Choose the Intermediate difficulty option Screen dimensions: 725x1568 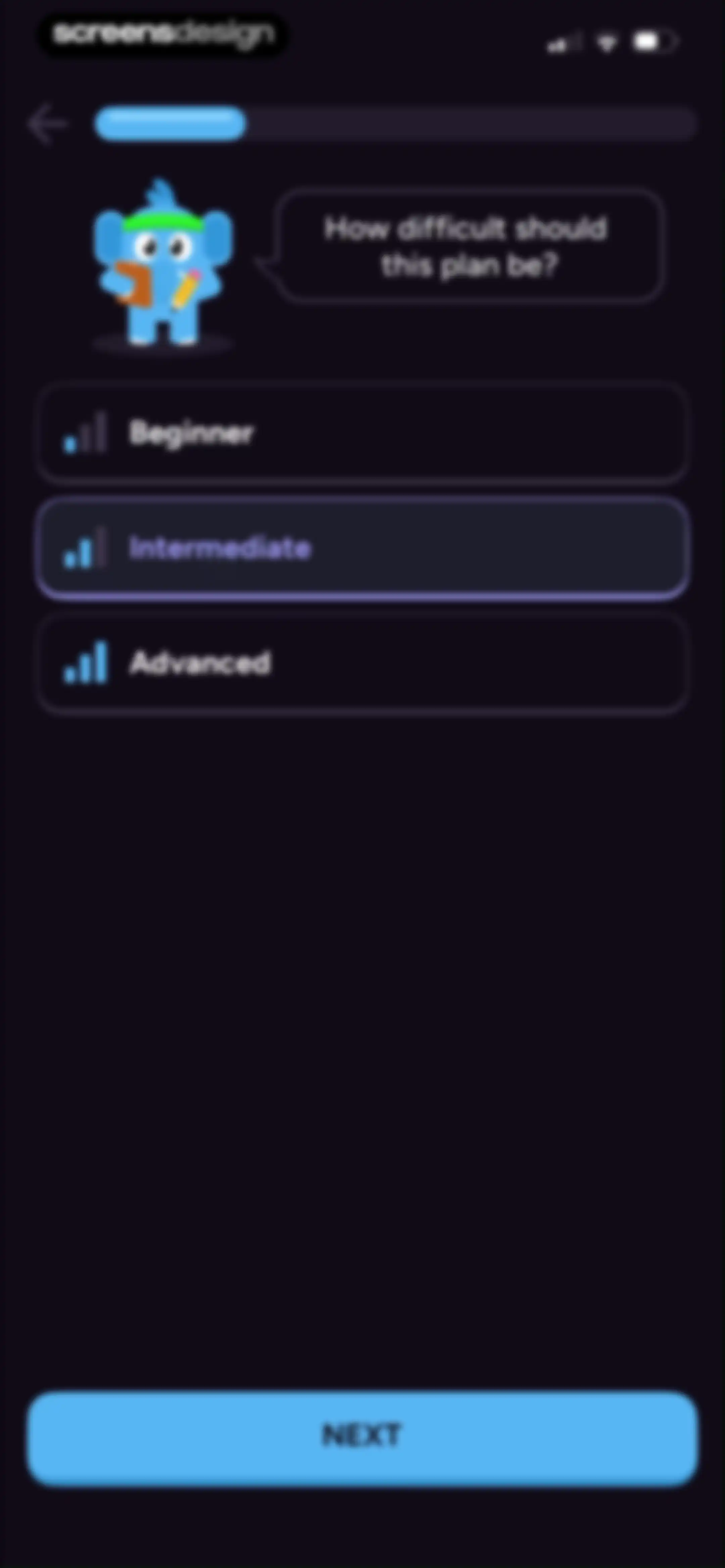click(x=362, y=548)
